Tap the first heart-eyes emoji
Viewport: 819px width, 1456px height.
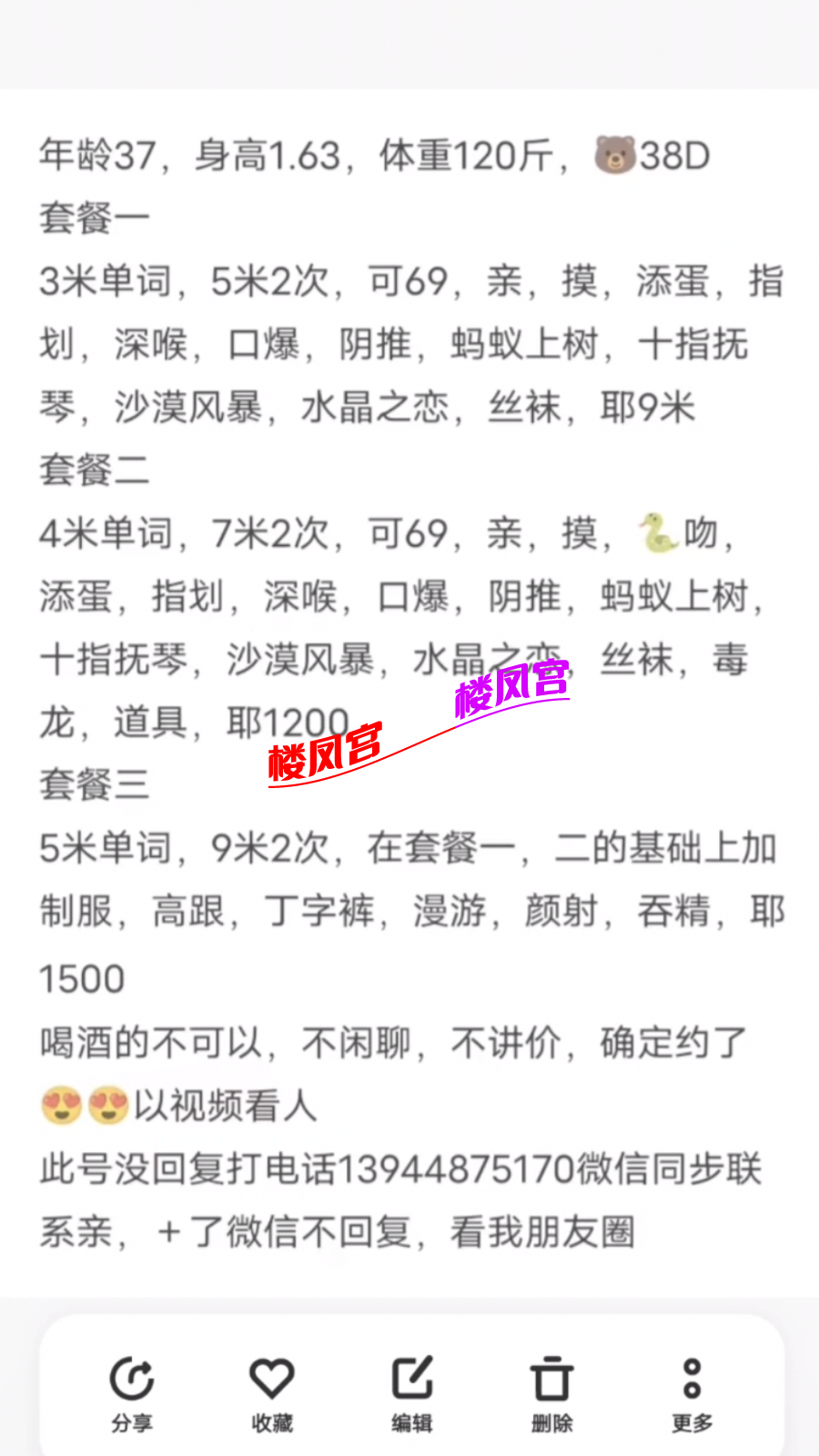(x=60, y=1103)
